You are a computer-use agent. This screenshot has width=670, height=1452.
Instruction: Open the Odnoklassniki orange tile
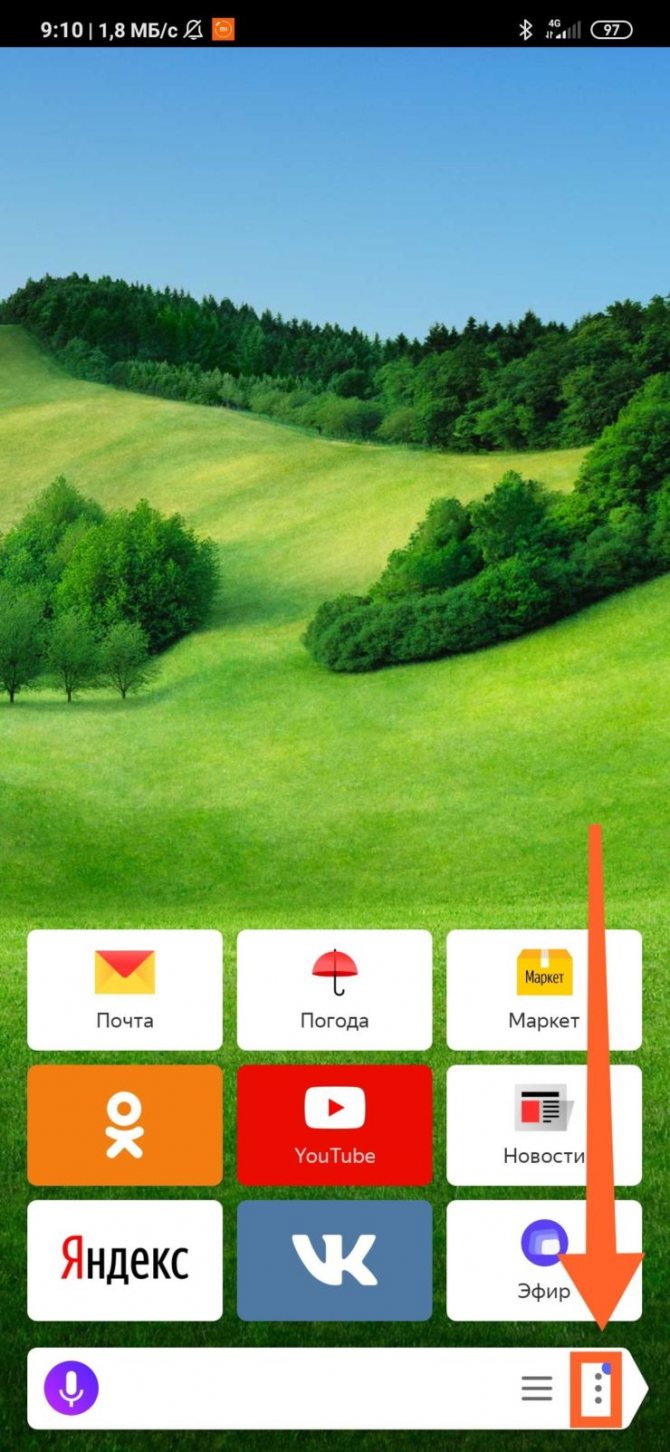(x=125, y=1124)
